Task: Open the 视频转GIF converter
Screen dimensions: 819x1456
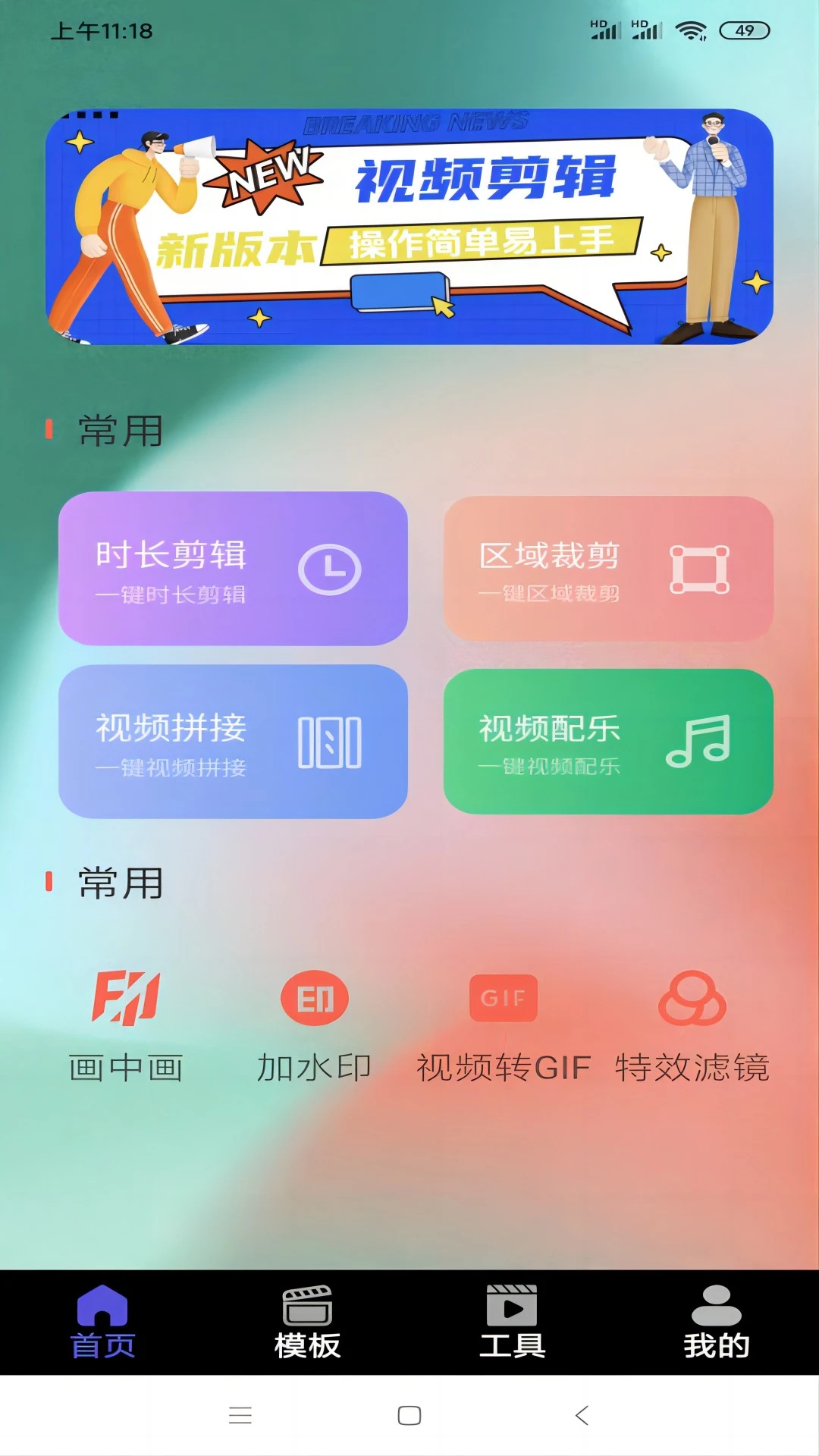Action: [x=503, y=1025]
